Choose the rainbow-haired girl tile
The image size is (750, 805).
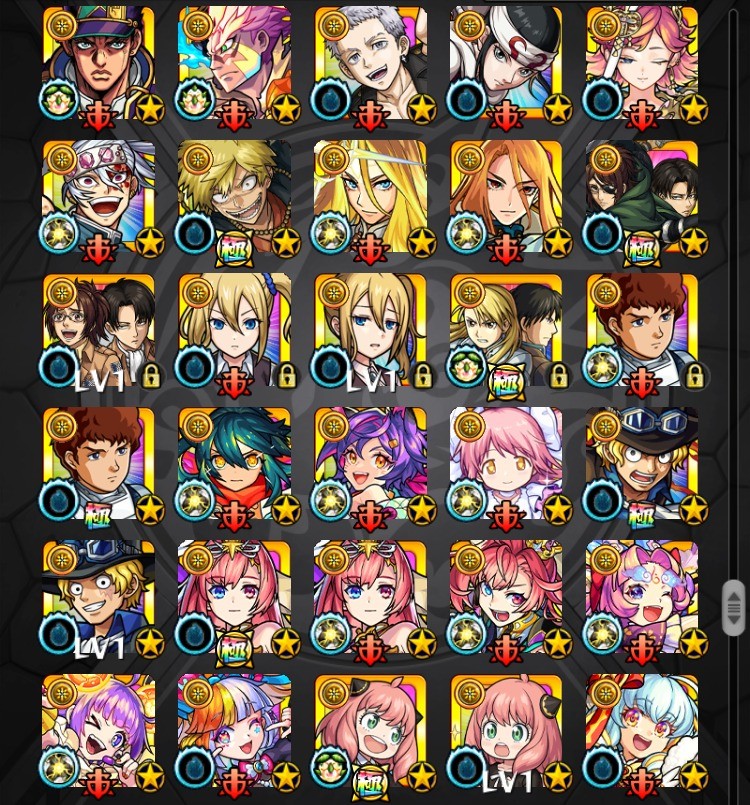coord(234,732)
